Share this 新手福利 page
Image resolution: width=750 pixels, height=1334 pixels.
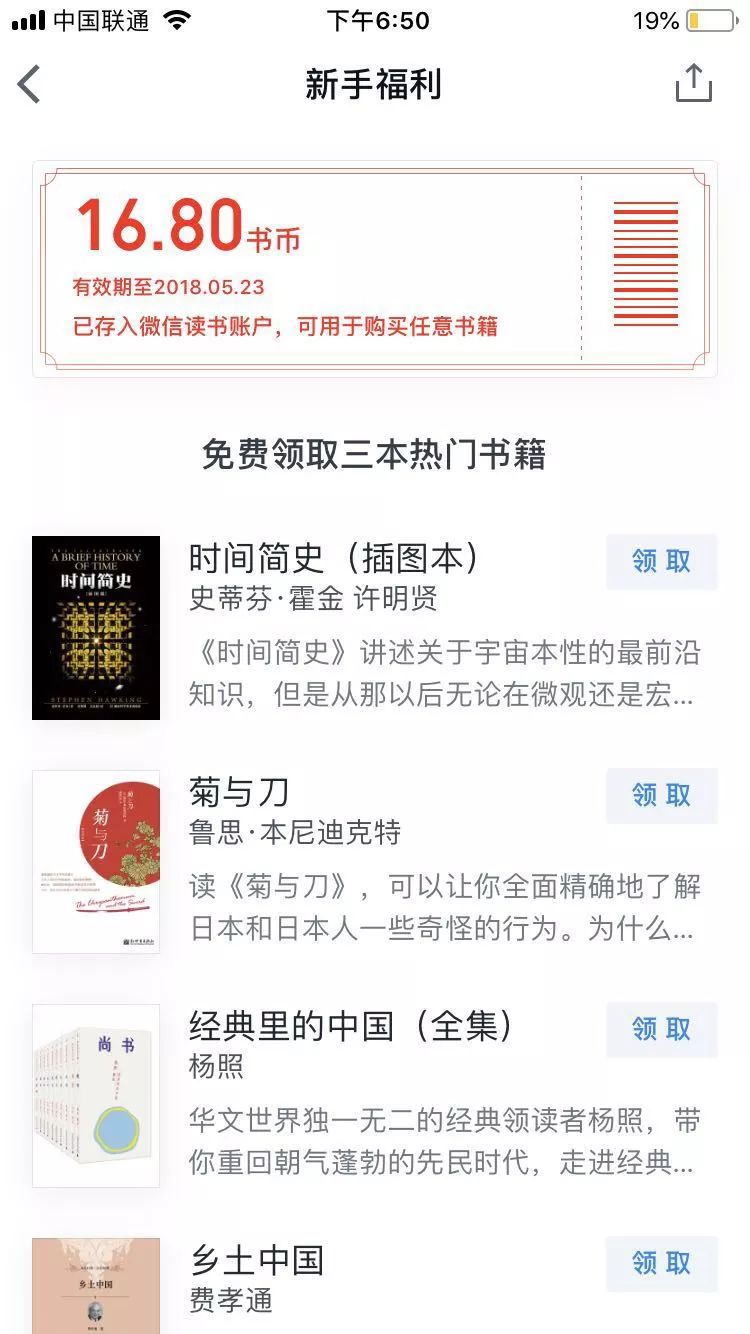click(693, 83)
